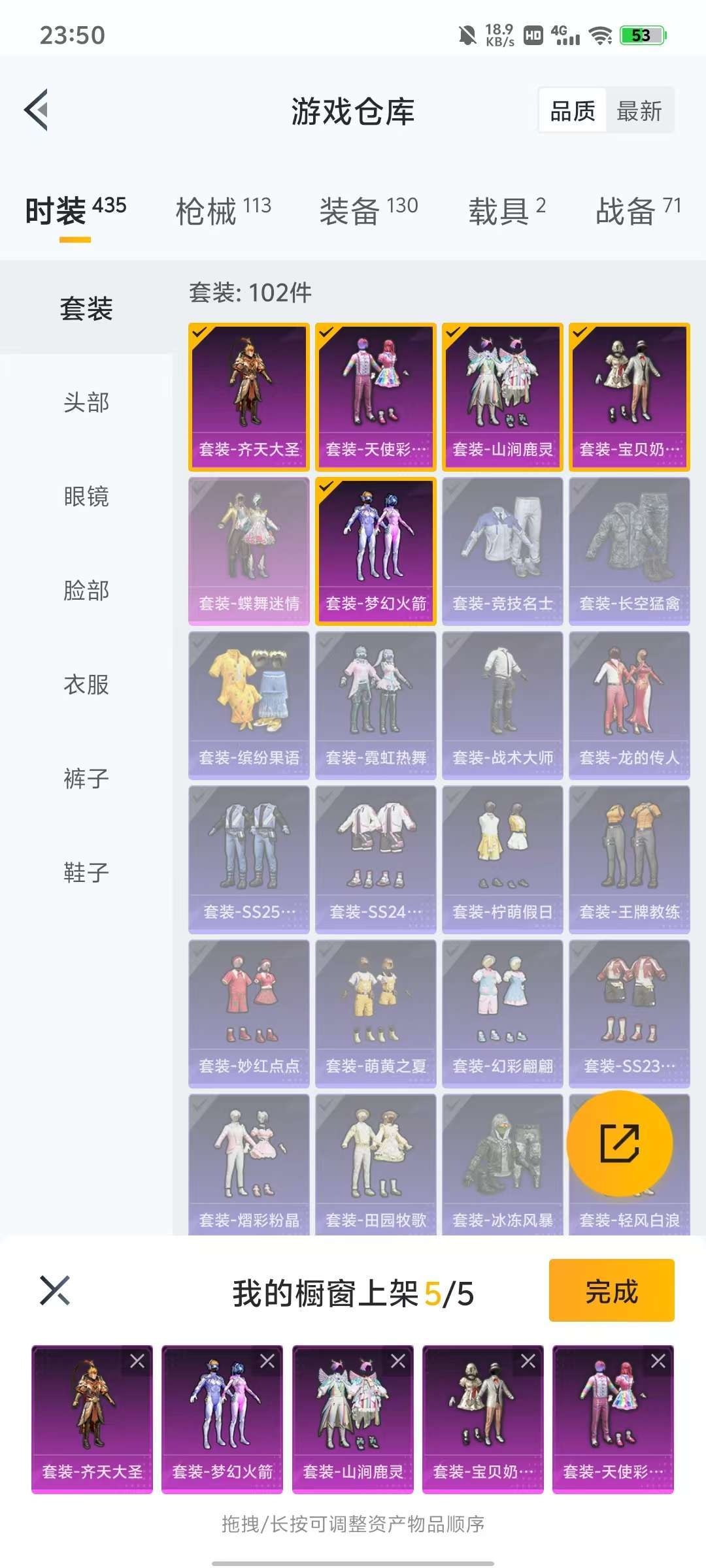Close the 我的橱窗上架 panel
The width and height of the screenshot is (706, 1568).
[54, 1290]
